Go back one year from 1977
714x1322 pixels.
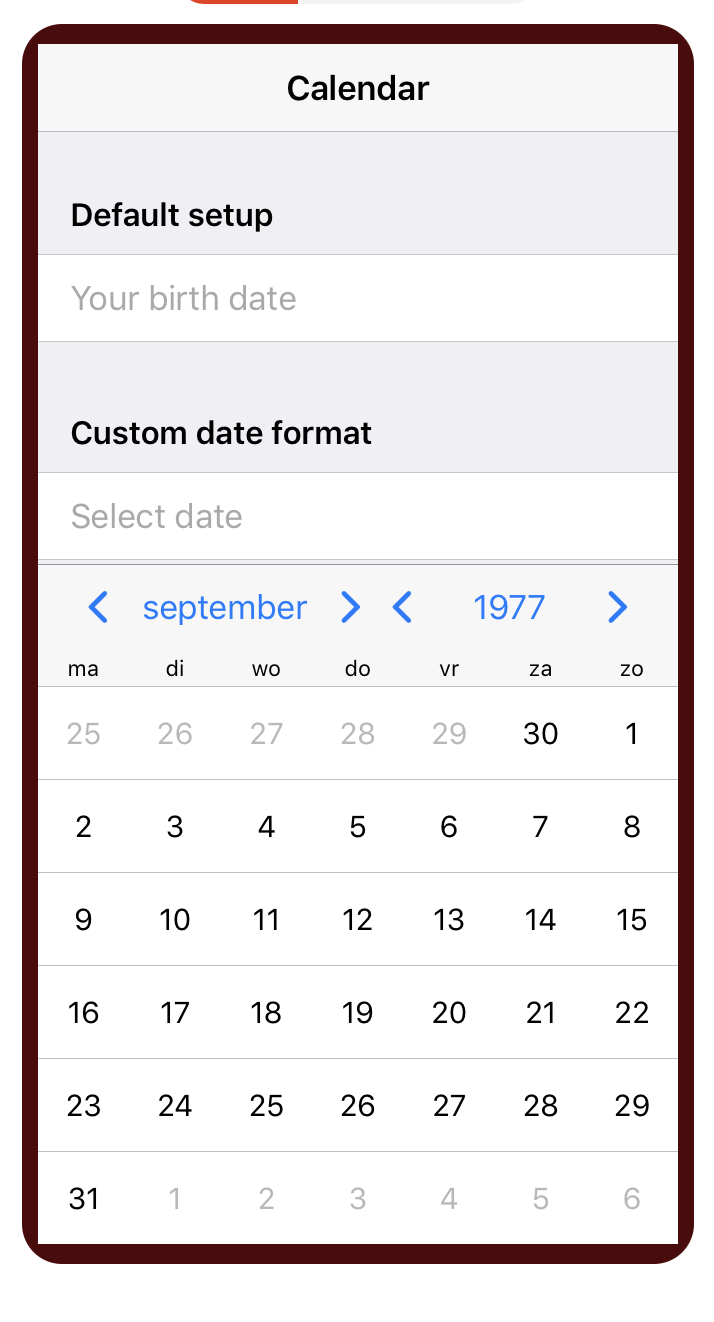(402, 607)
